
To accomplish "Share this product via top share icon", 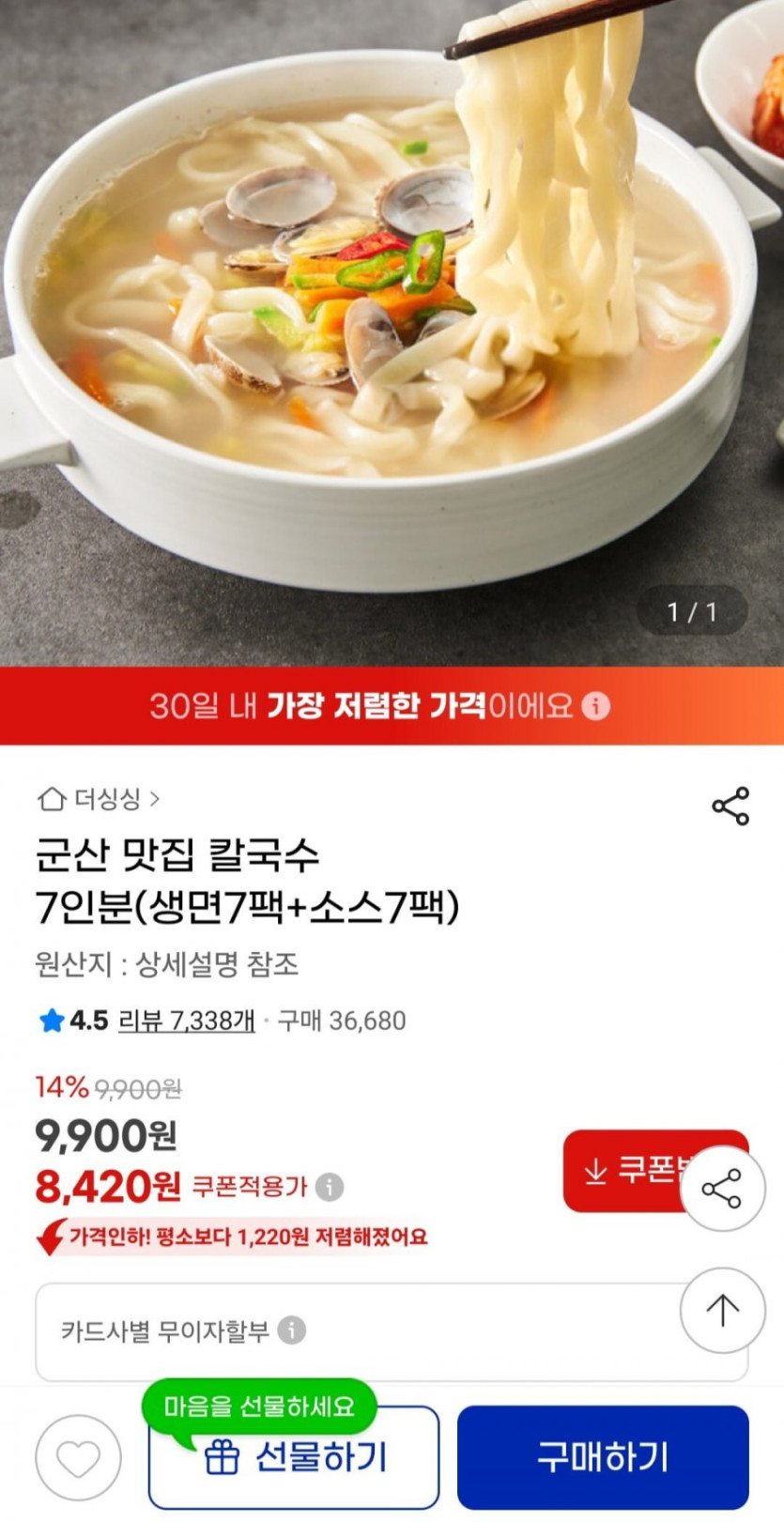I will (730, 806).
